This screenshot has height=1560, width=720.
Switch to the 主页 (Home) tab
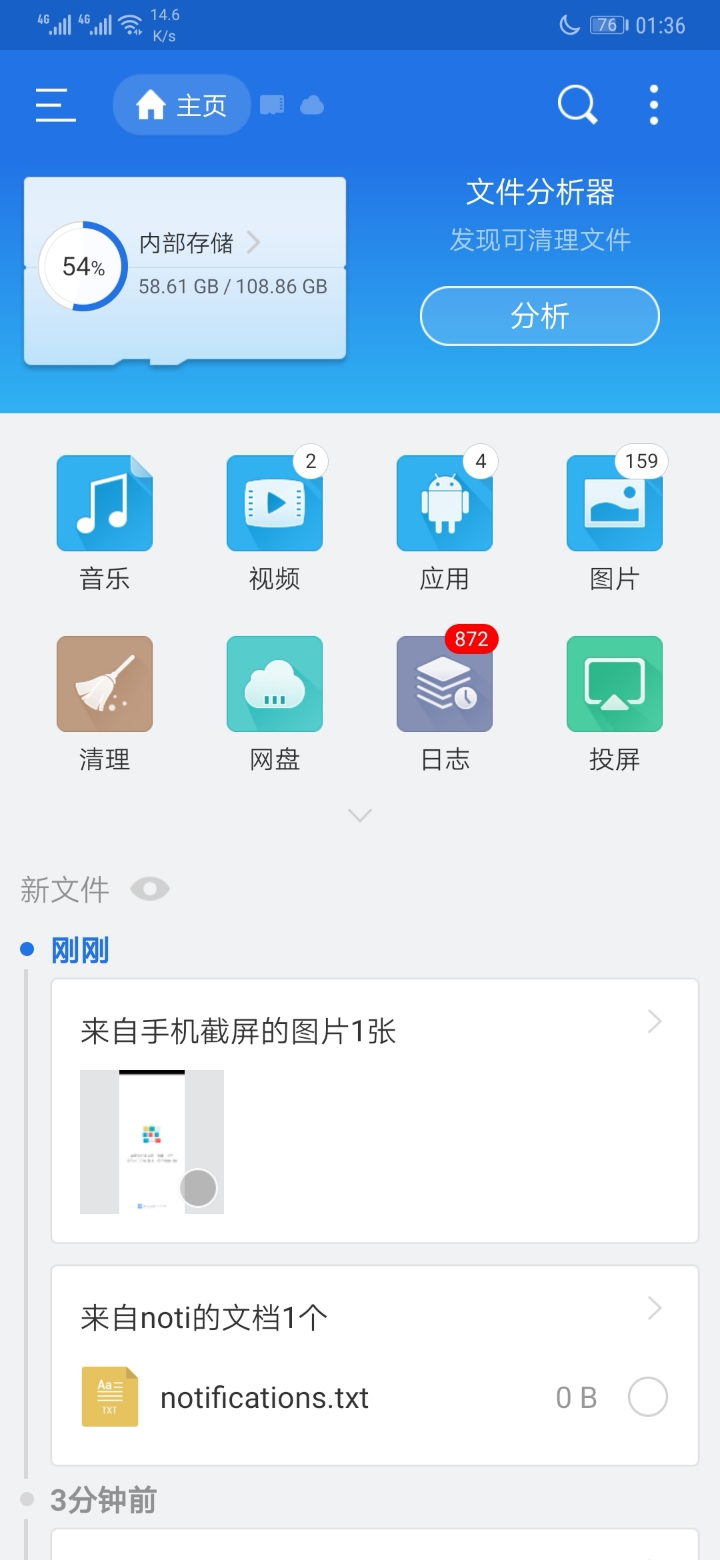coord(181,104)
